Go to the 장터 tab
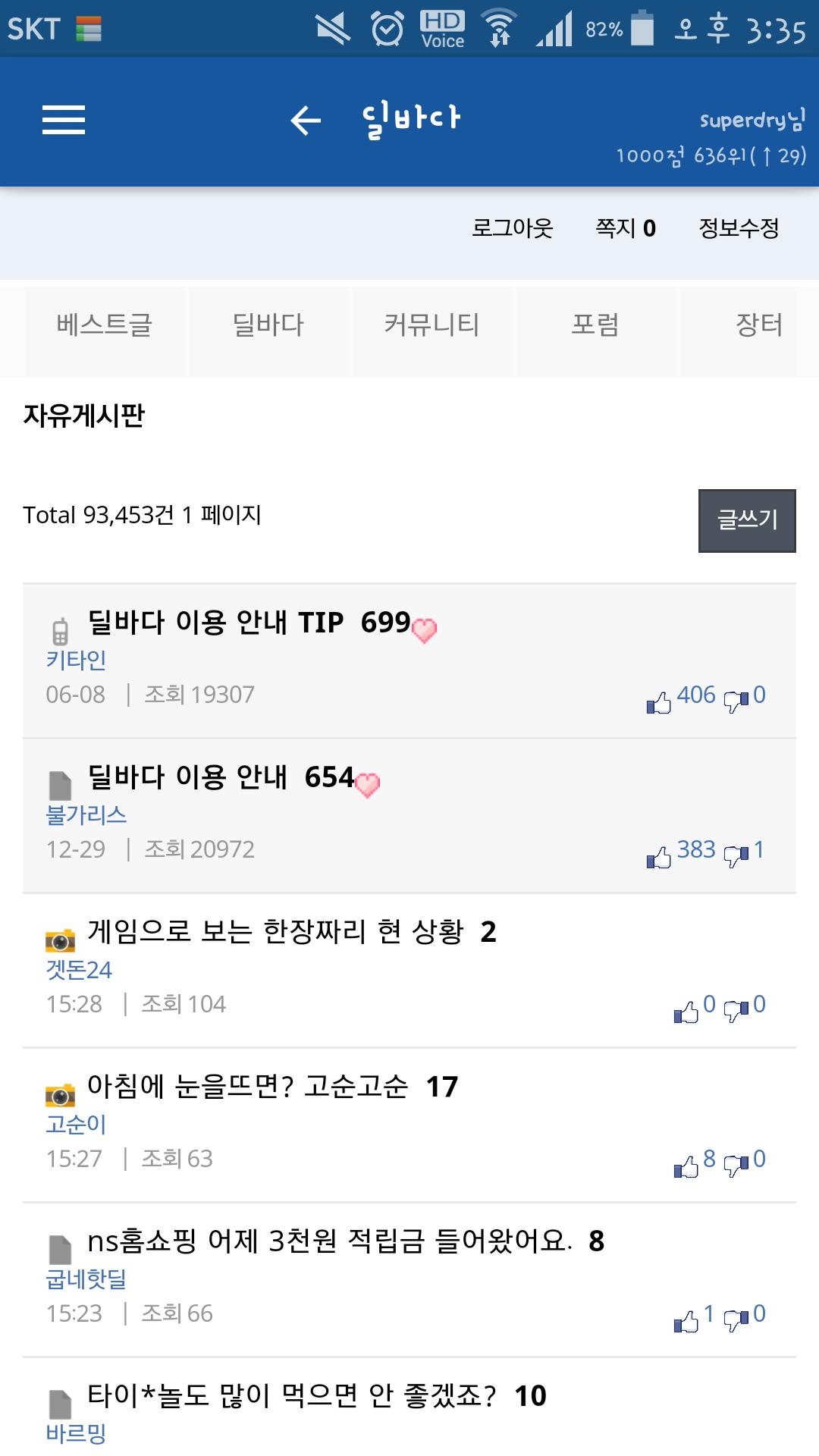The width and height of the screenshot is (819, 1456). pyautogui.click(x=759, y=325)
